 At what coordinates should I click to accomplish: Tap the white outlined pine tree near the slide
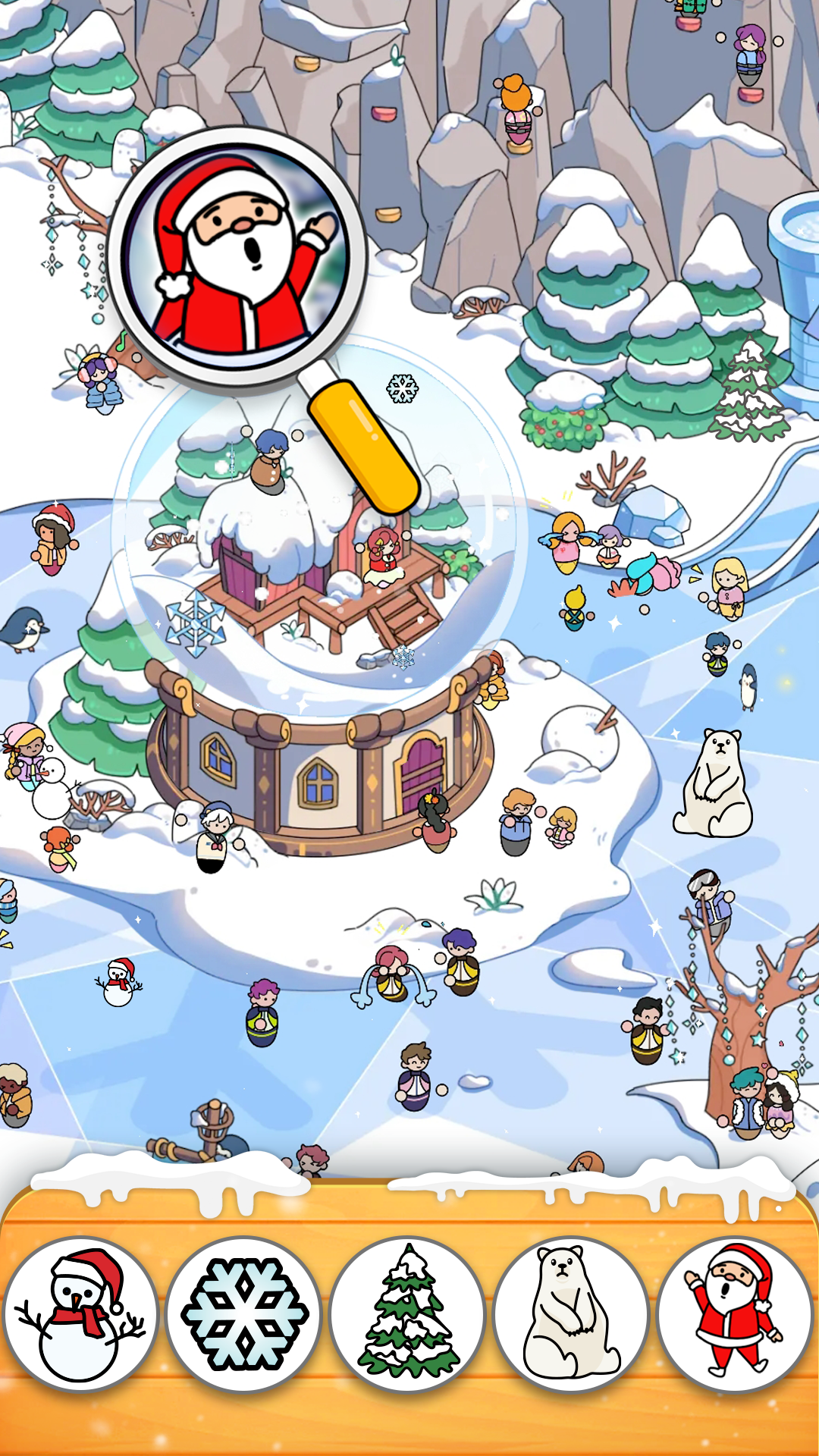750,392
